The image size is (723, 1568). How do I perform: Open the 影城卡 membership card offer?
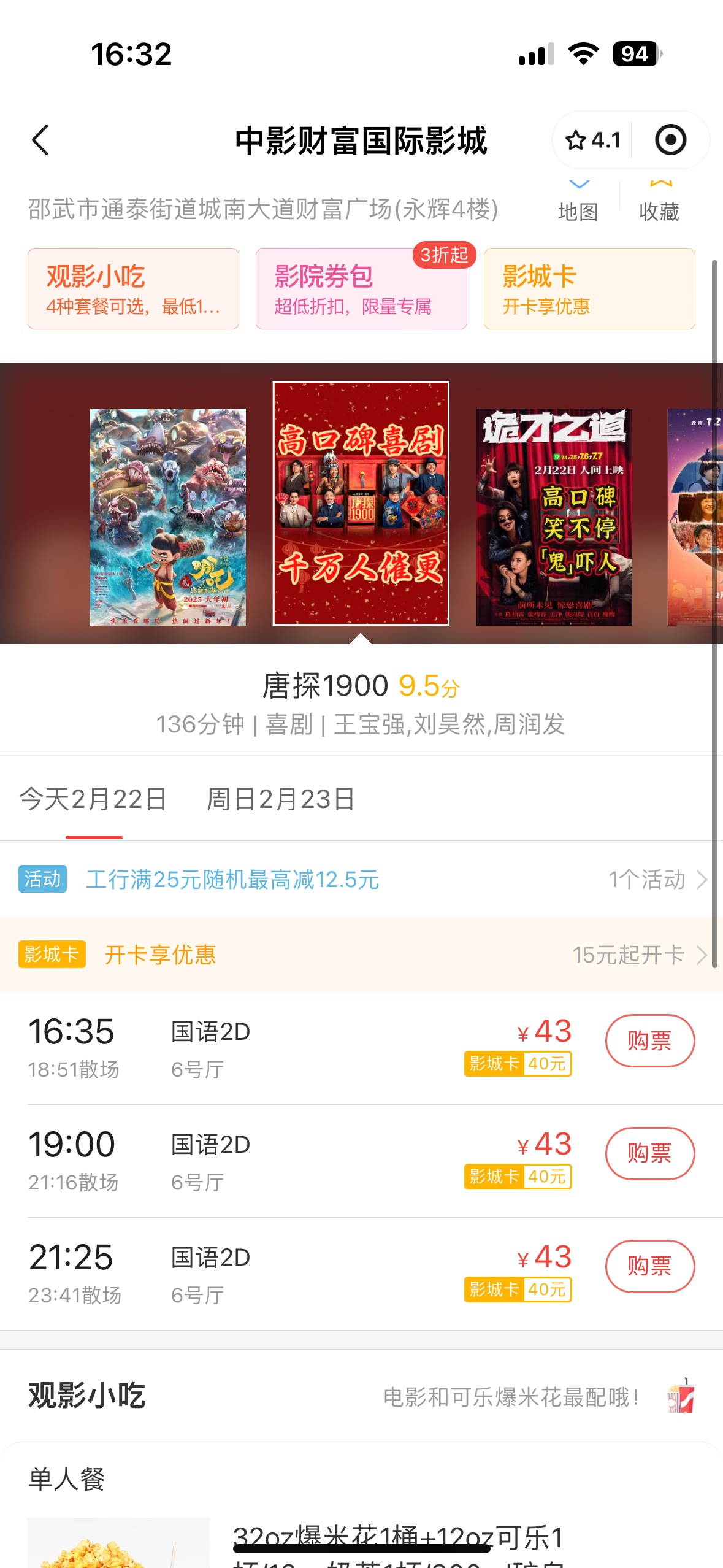(x=589, y=289)
